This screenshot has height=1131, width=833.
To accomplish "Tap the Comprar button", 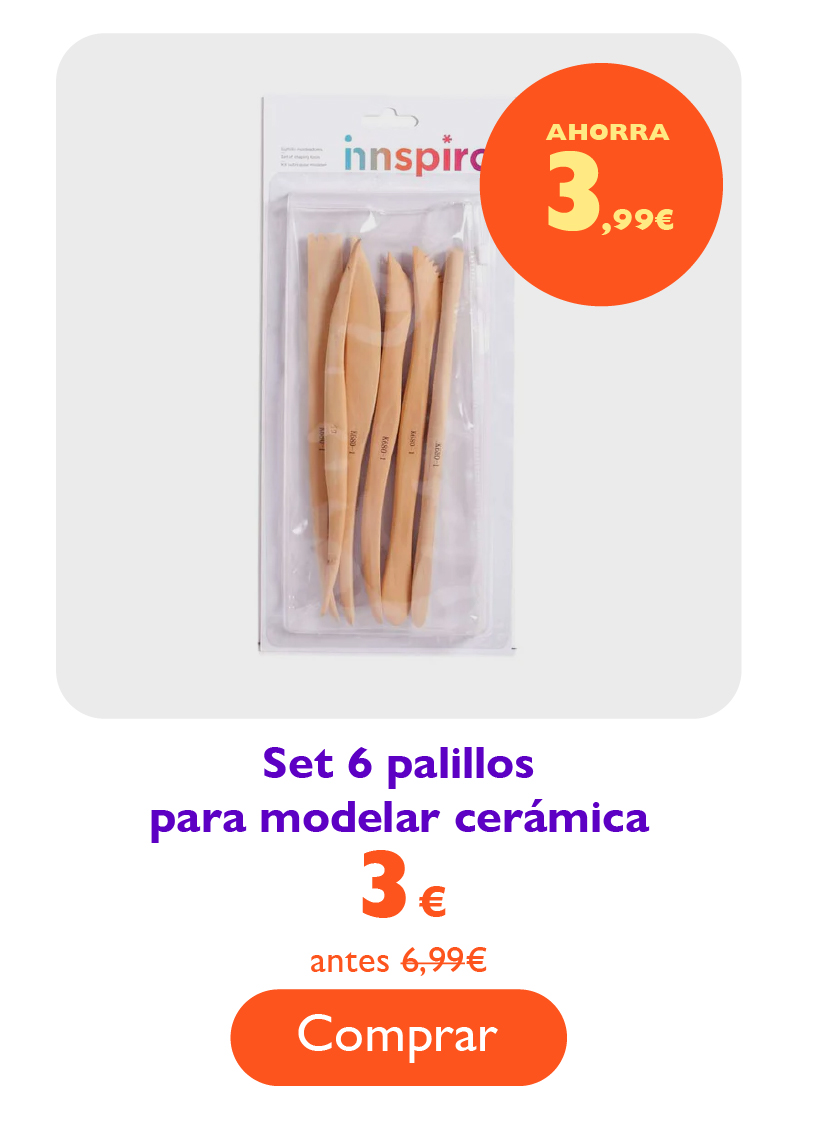I will pyautogui.click(x=398, y=1036).
